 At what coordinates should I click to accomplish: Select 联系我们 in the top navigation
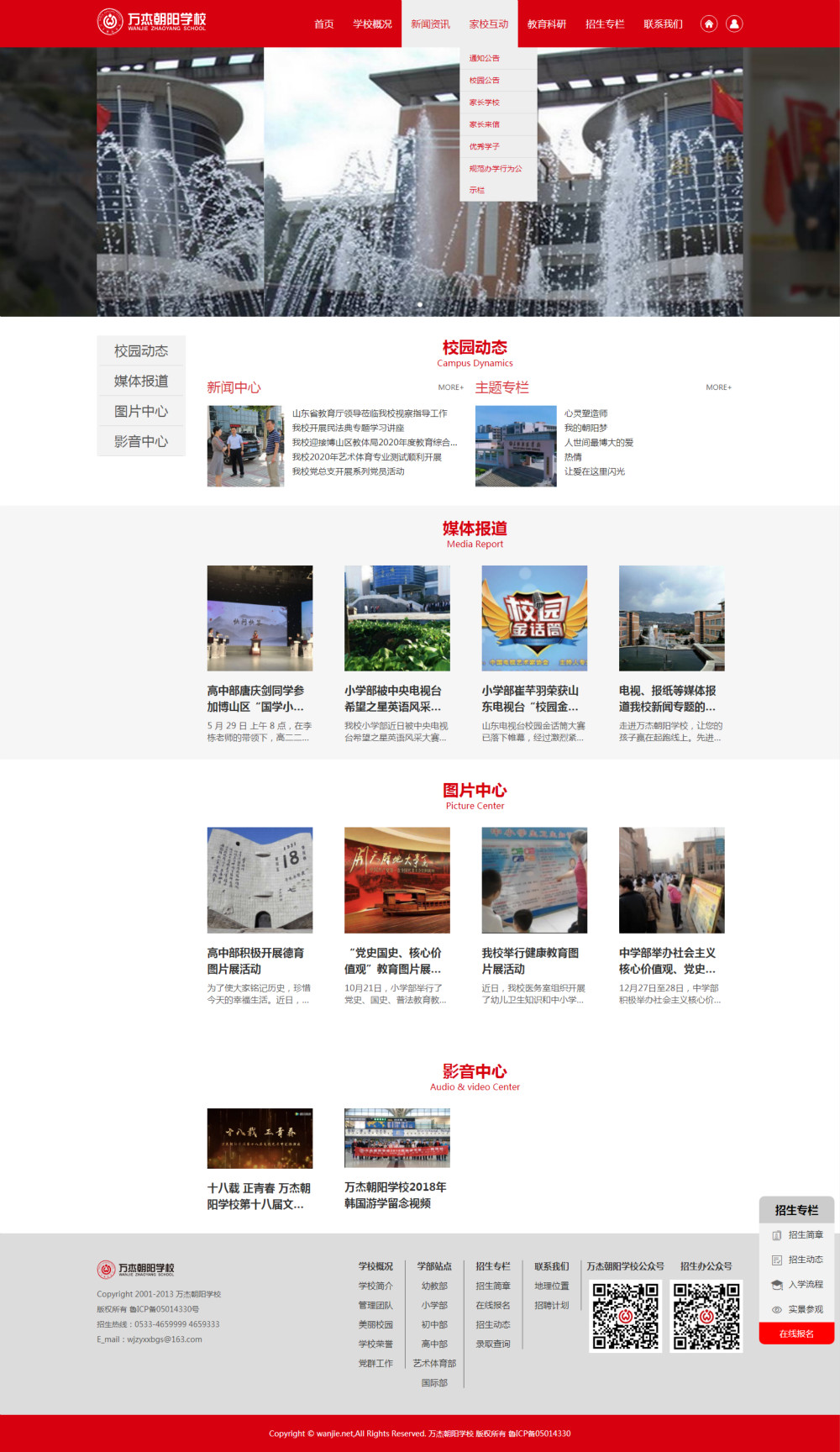click(663, 24)
